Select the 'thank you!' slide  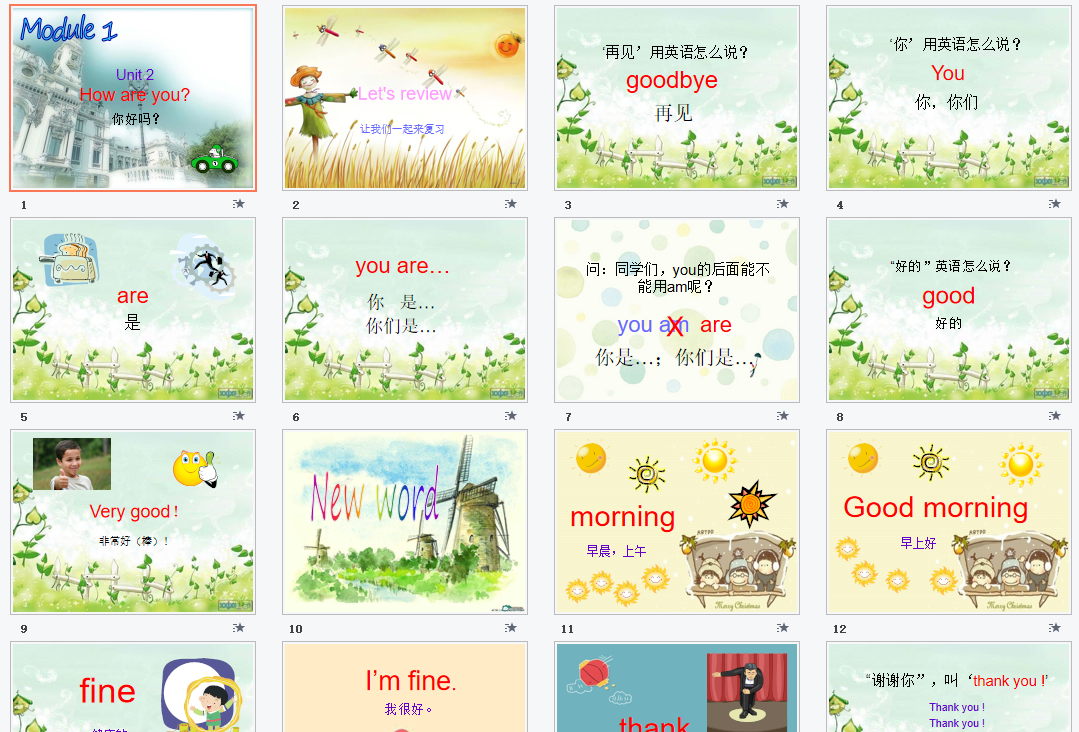pos(949,688)
